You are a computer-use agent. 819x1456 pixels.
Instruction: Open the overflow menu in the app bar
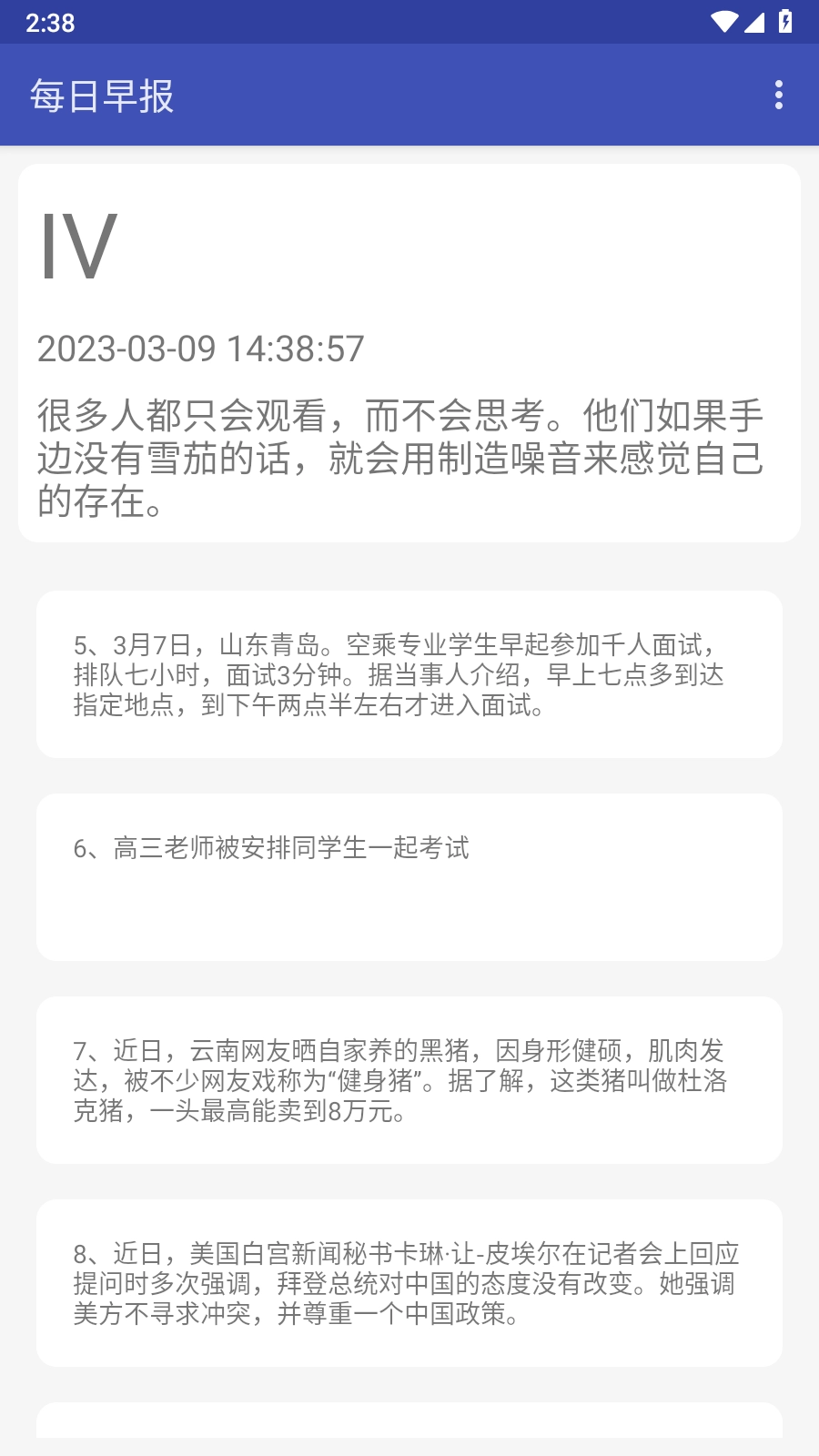click(x=778, y=95)
